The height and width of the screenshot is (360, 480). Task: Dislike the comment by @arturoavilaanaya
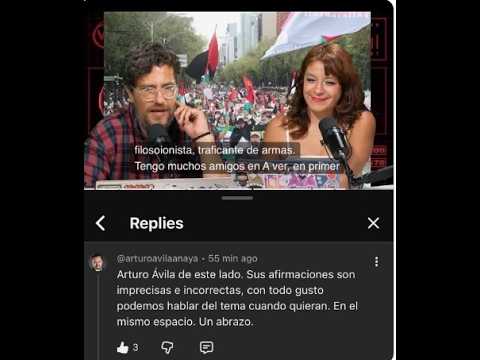167,348
